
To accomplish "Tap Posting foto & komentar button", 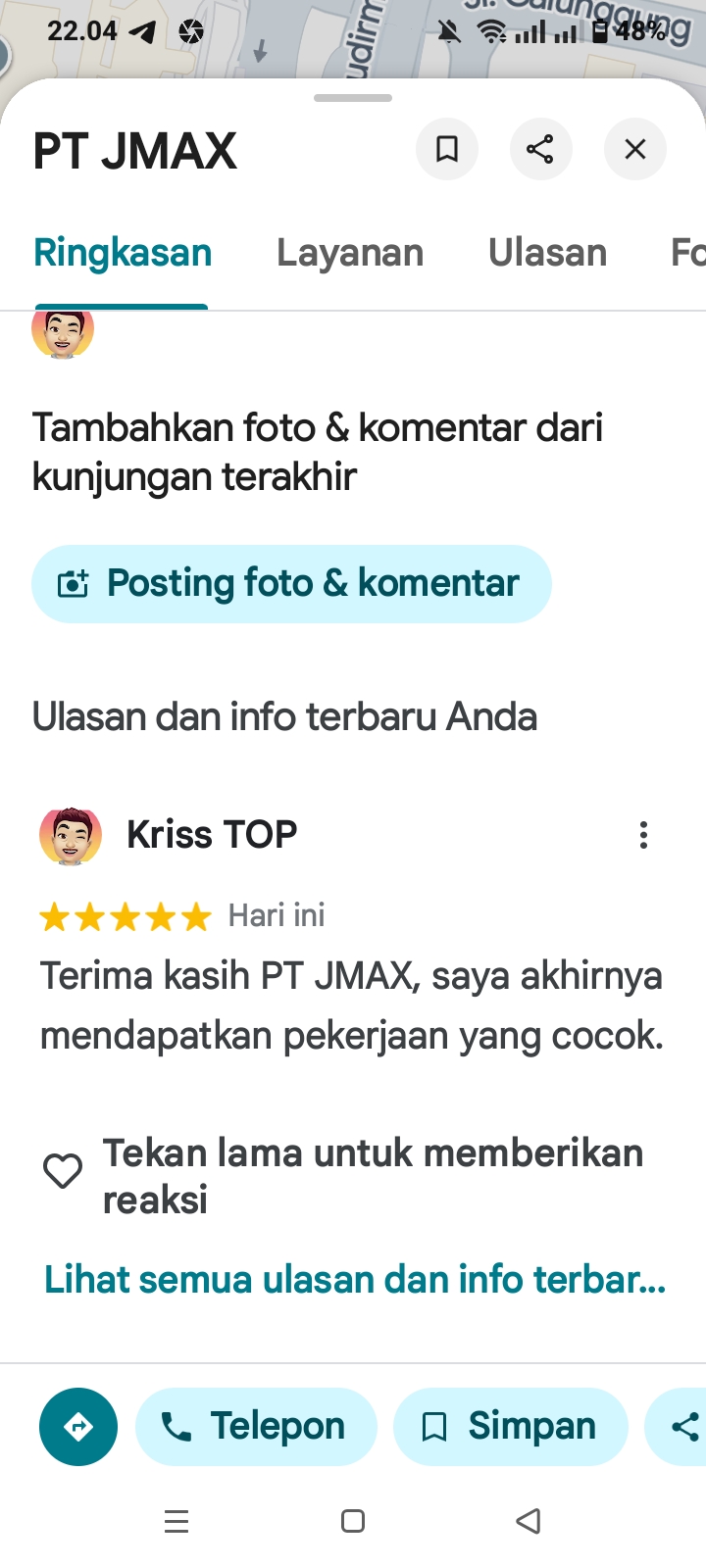I will click(291, 584).
